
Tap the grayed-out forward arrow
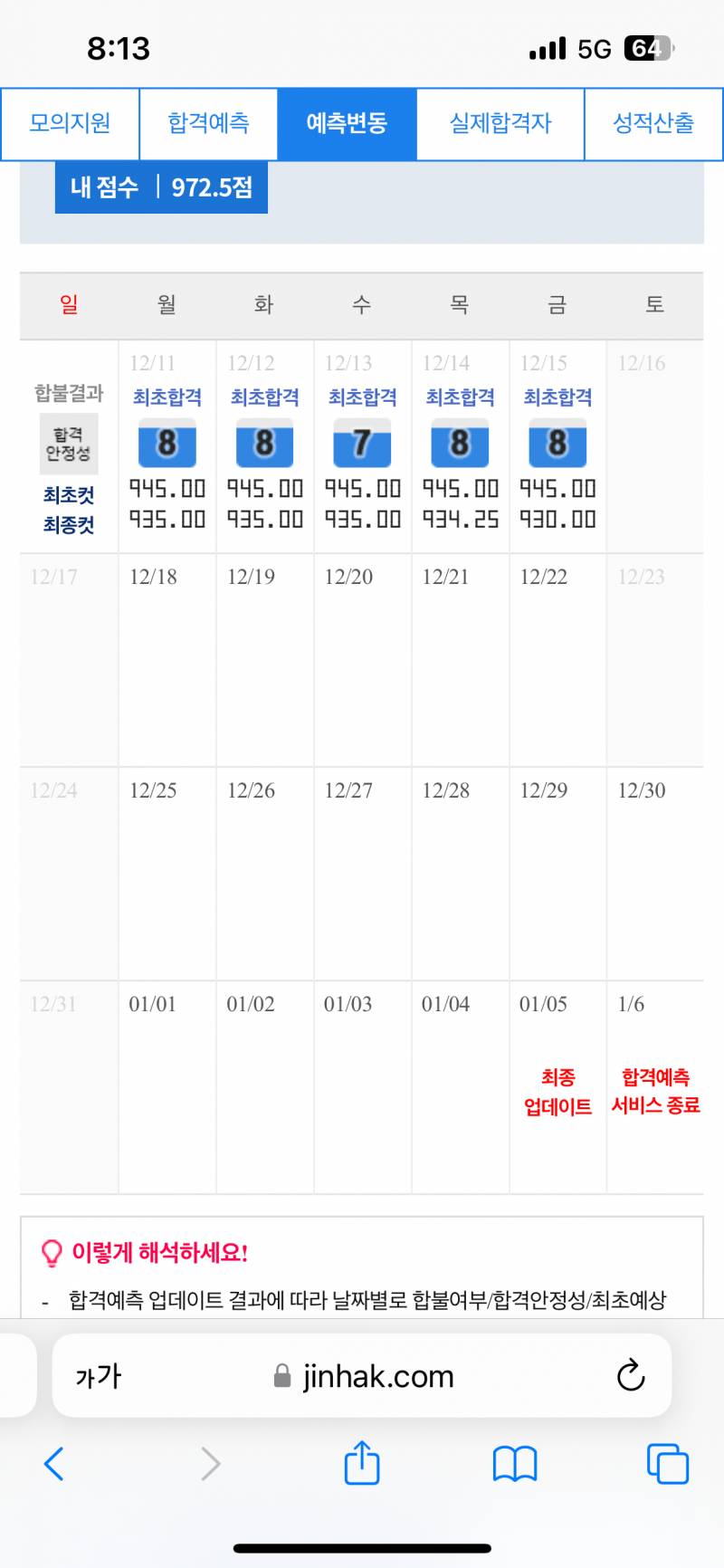point(209,1463)
